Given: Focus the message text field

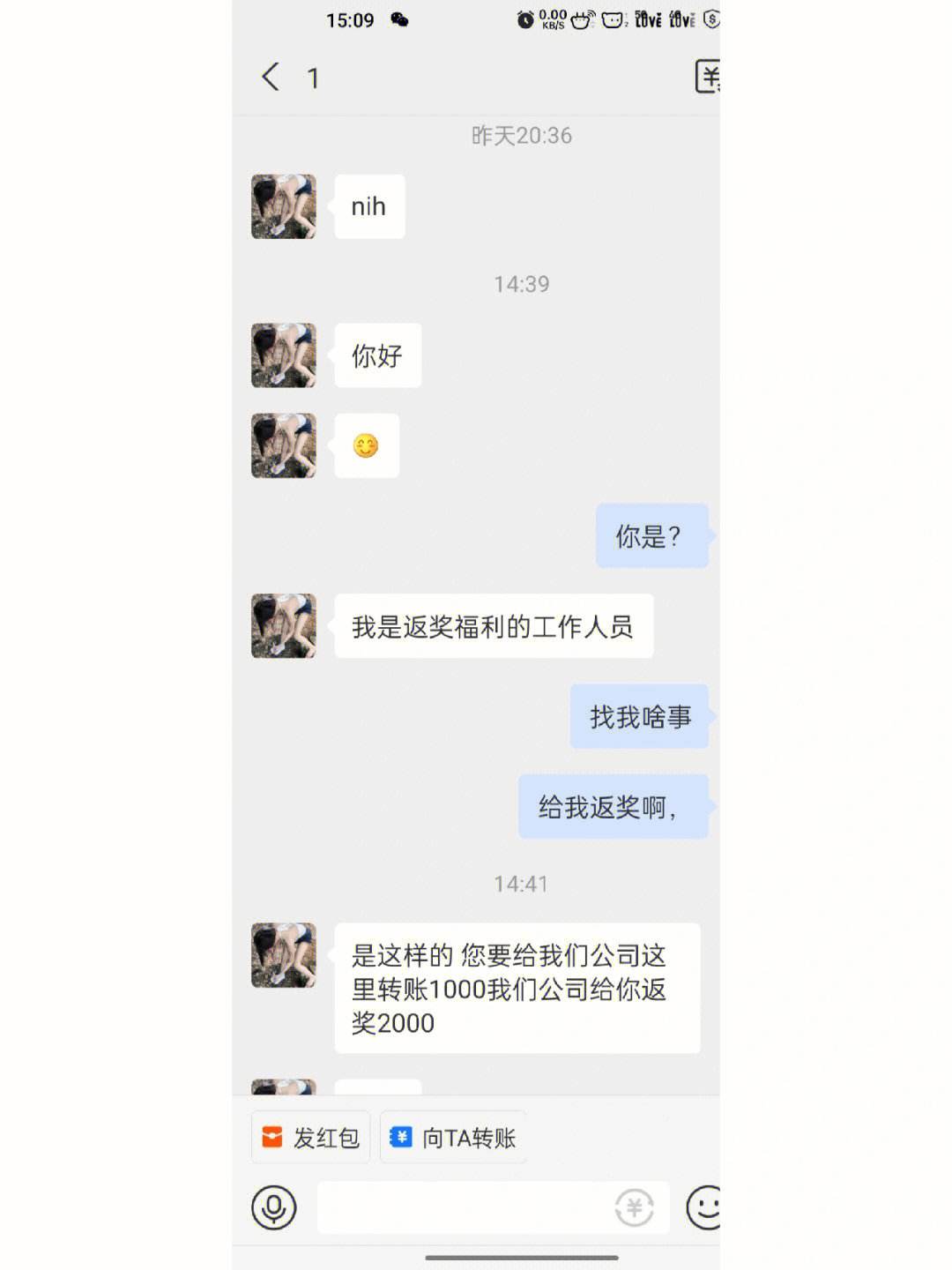Looking at the screenshot, I should [x=463, y=1207].
